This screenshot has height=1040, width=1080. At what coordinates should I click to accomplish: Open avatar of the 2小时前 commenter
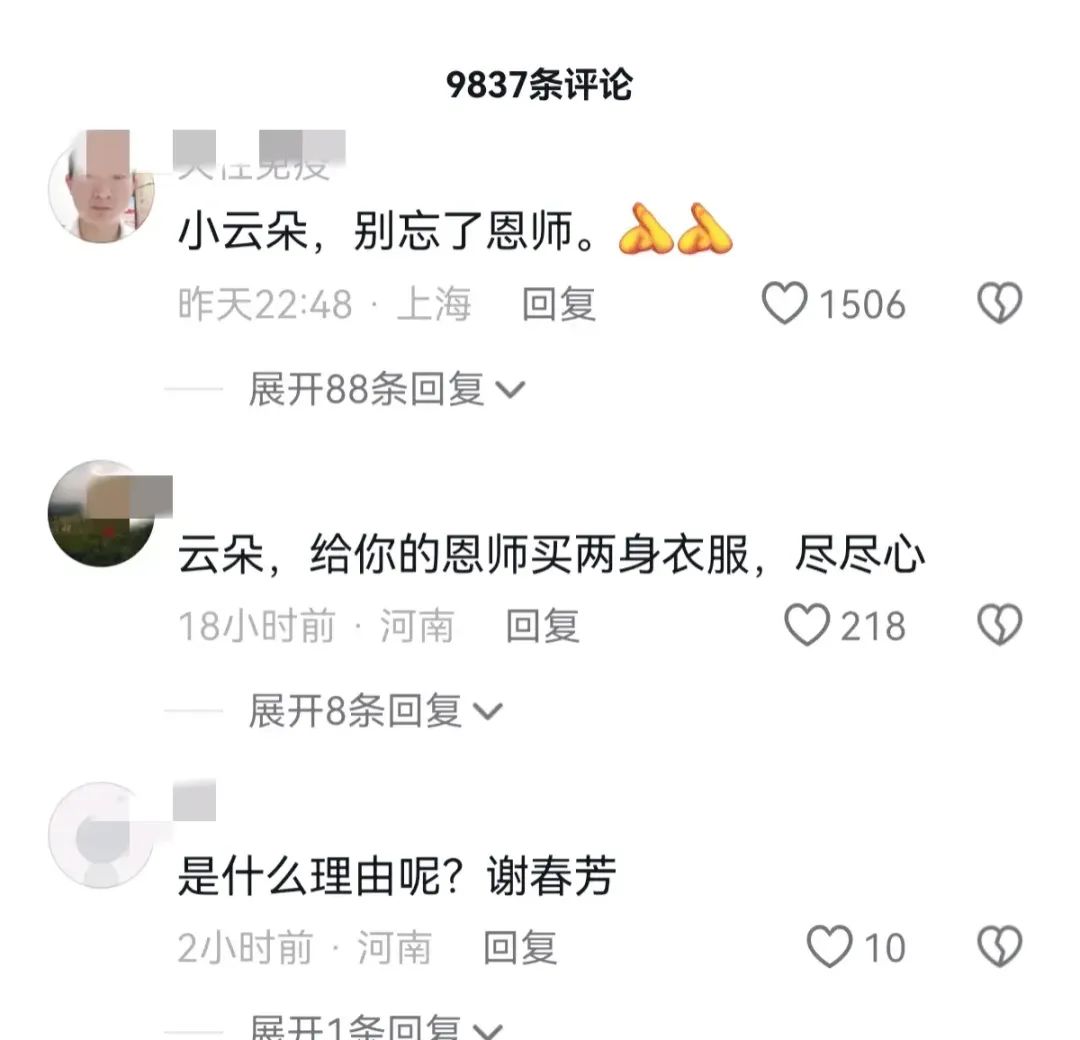pos(101,835)
